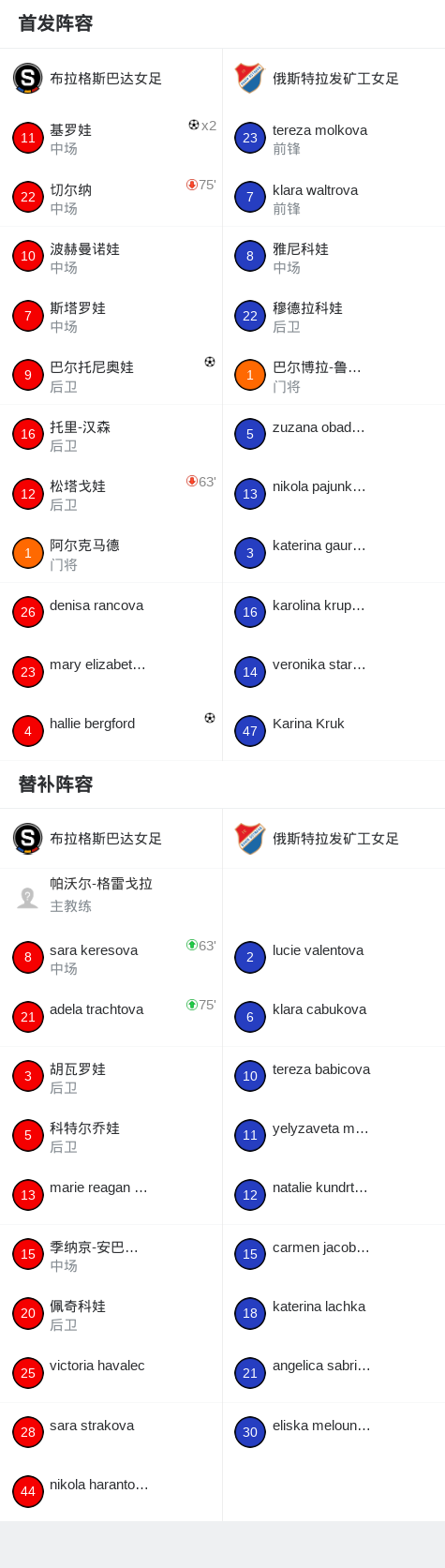The height and width of the screenshot is (1568, 445).
Task: Open tereza molkova's player page
Action: coord(334,138)
